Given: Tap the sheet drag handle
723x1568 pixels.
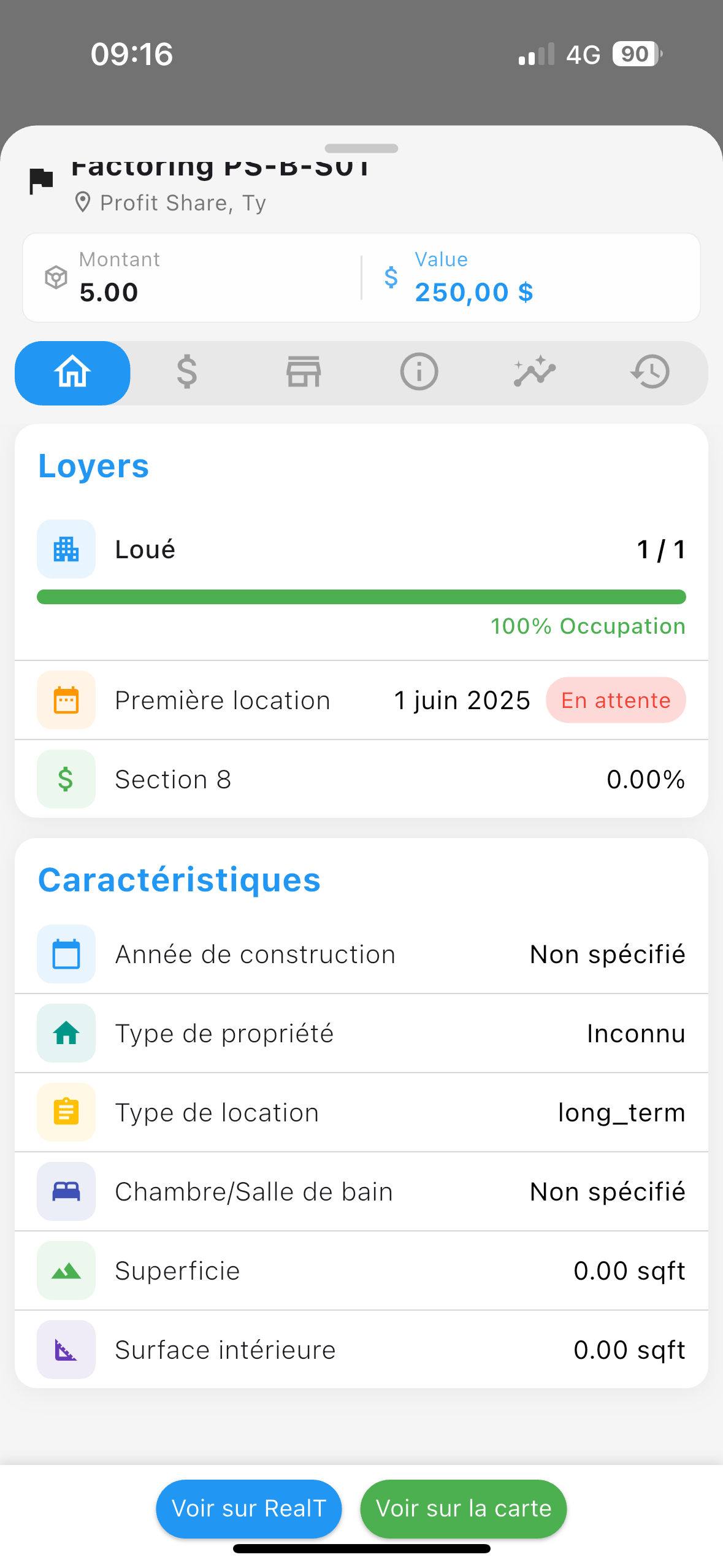Looking at the screenshot, I should click(361, 148).
